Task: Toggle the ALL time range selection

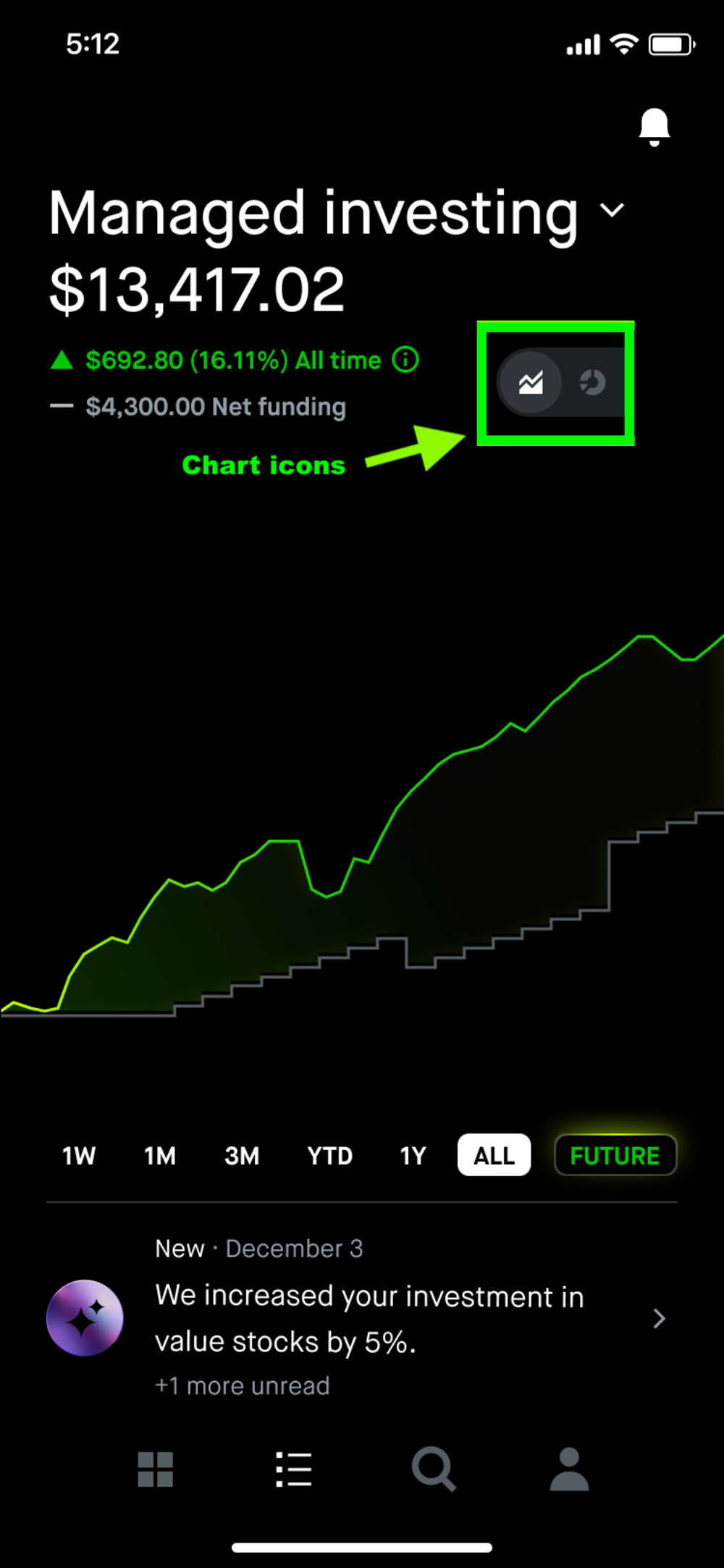Action: (x=494, y=1155)
